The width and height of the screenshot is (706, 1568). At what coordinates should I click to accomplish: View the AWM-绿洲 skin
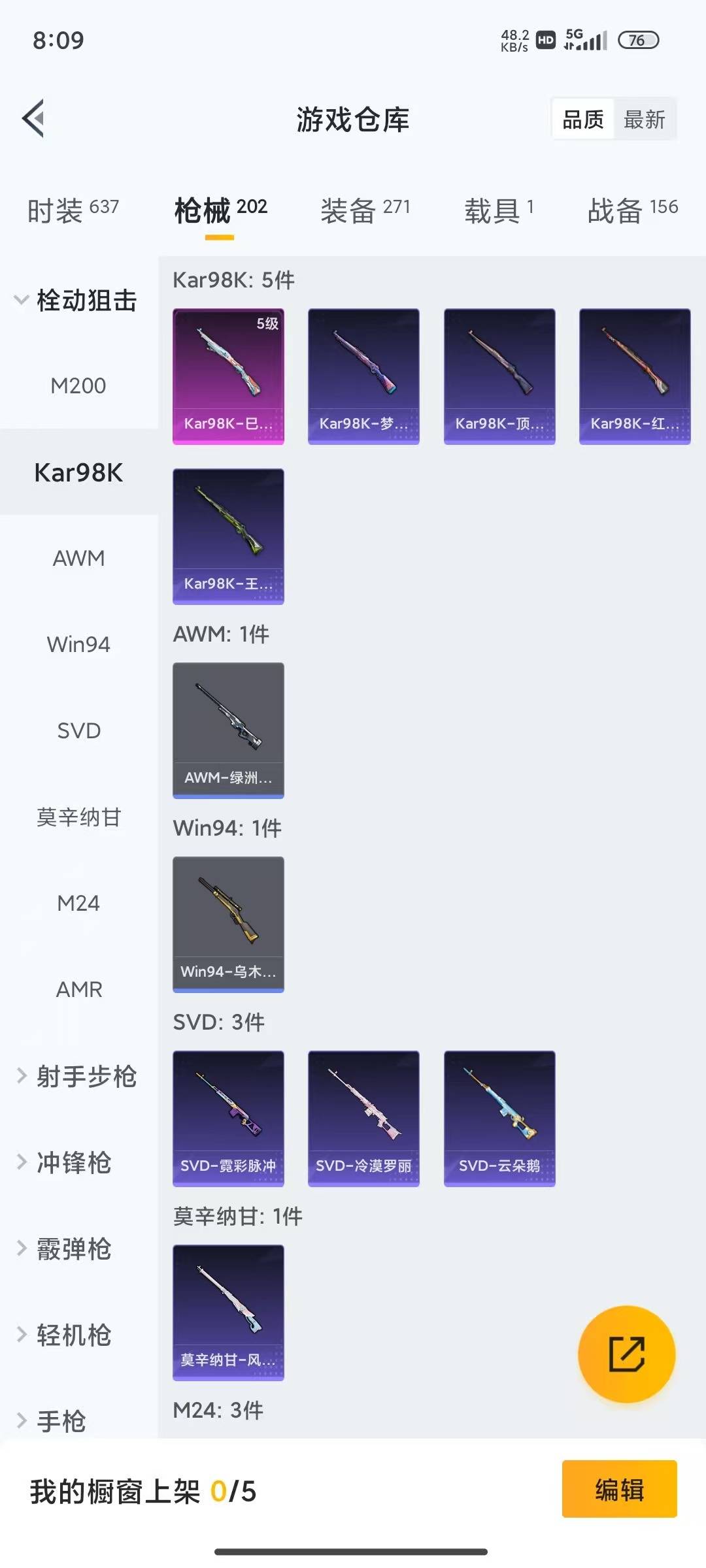(228, 730)
